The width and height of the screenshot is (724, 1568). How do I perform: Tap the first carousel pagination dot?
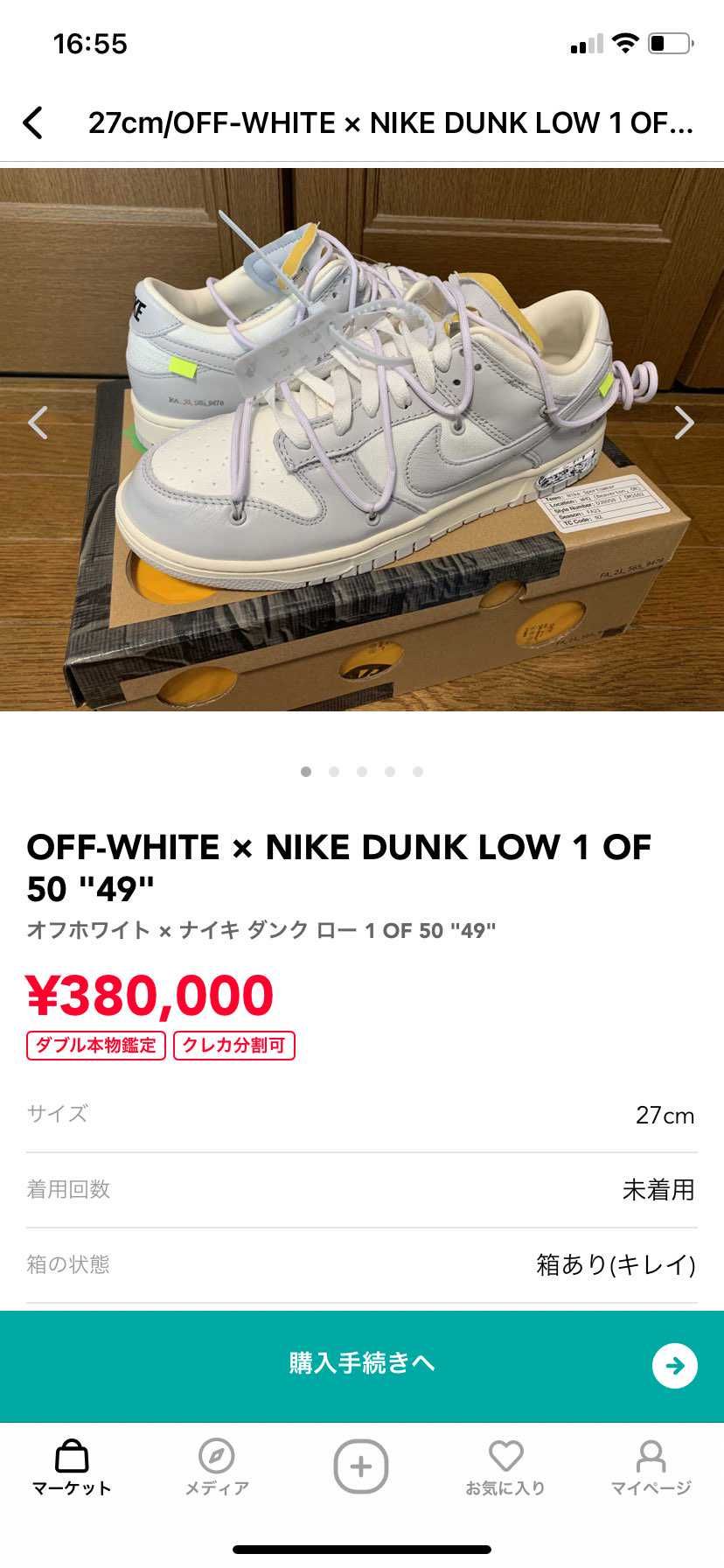coord(307,772)
